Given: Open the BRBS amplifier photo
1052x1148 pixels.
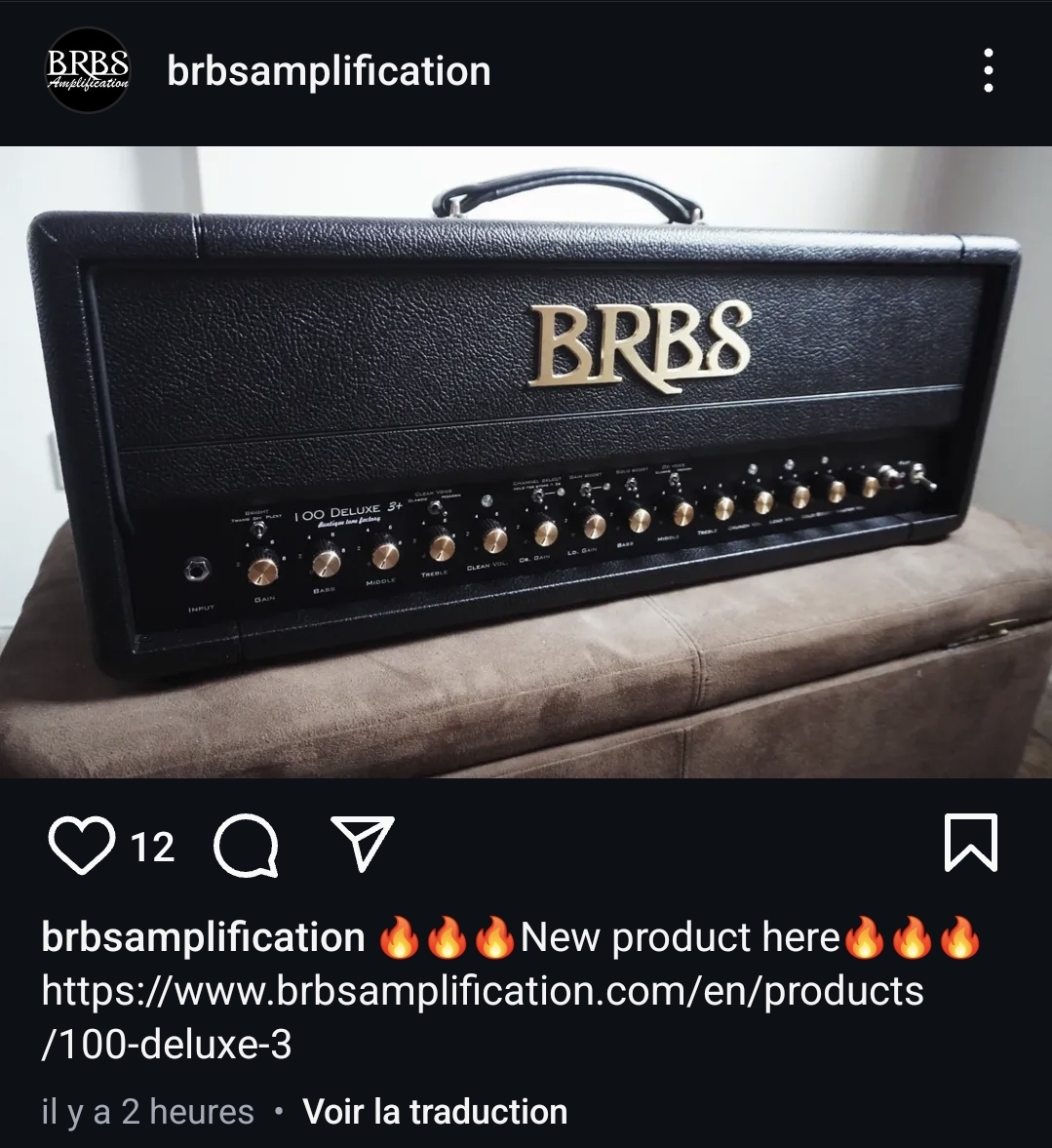Looking at the screenshot, I should (x=526, y=461).
